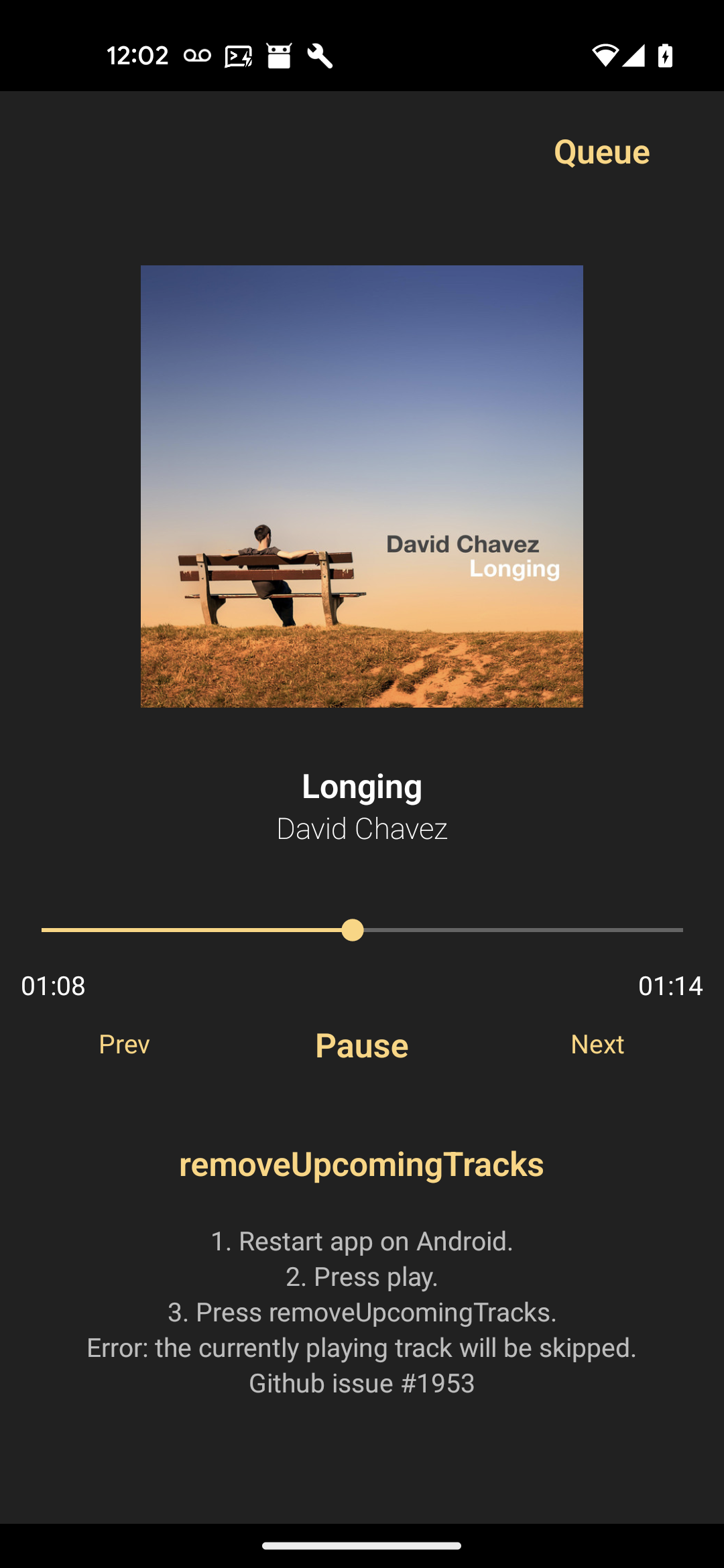Screen dimensions: 724x1568
Task: Tap the Android robot notification icon
Action: point(280,56)
